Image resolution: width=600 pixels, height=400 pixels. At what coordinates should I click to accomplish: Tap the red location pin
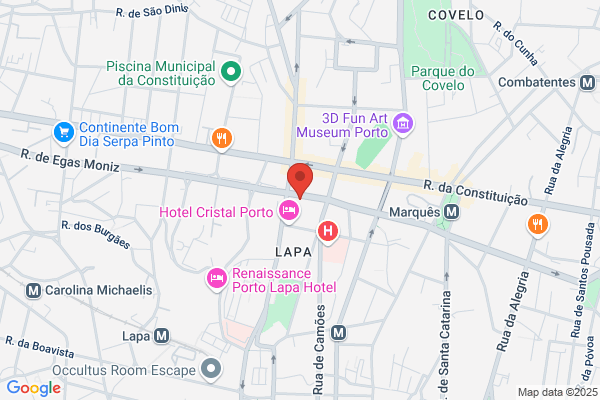pyautogui.click(x=300, y=180)
